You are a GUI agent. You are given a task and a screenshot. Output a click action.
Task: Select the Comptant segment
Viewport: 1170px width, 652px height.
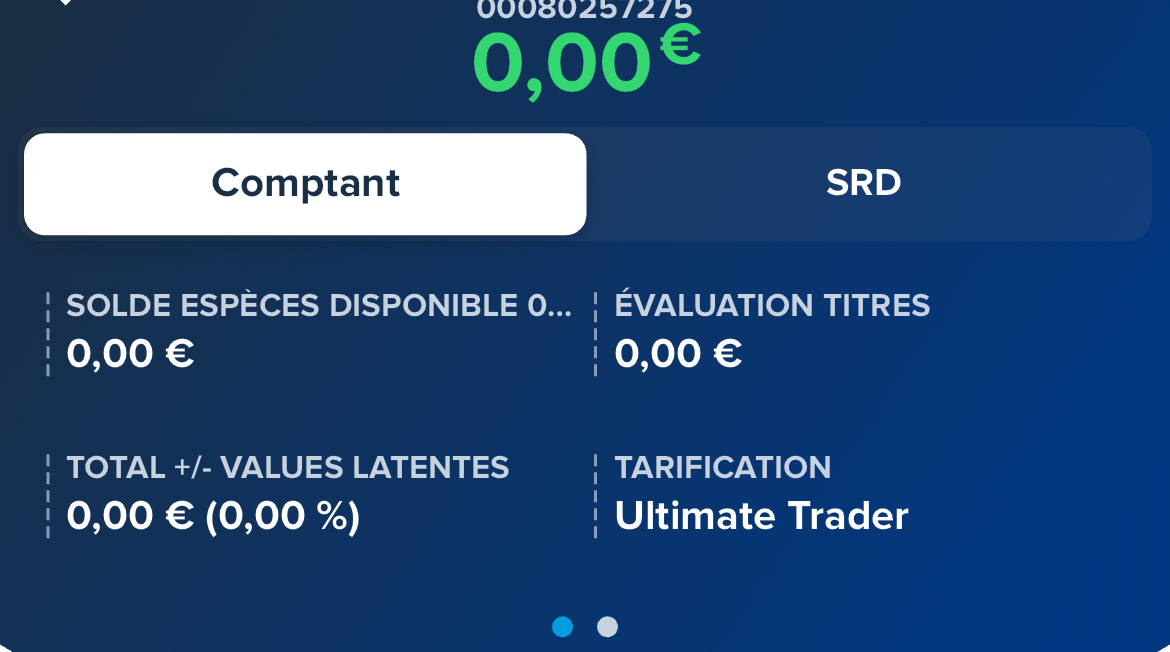305,184
